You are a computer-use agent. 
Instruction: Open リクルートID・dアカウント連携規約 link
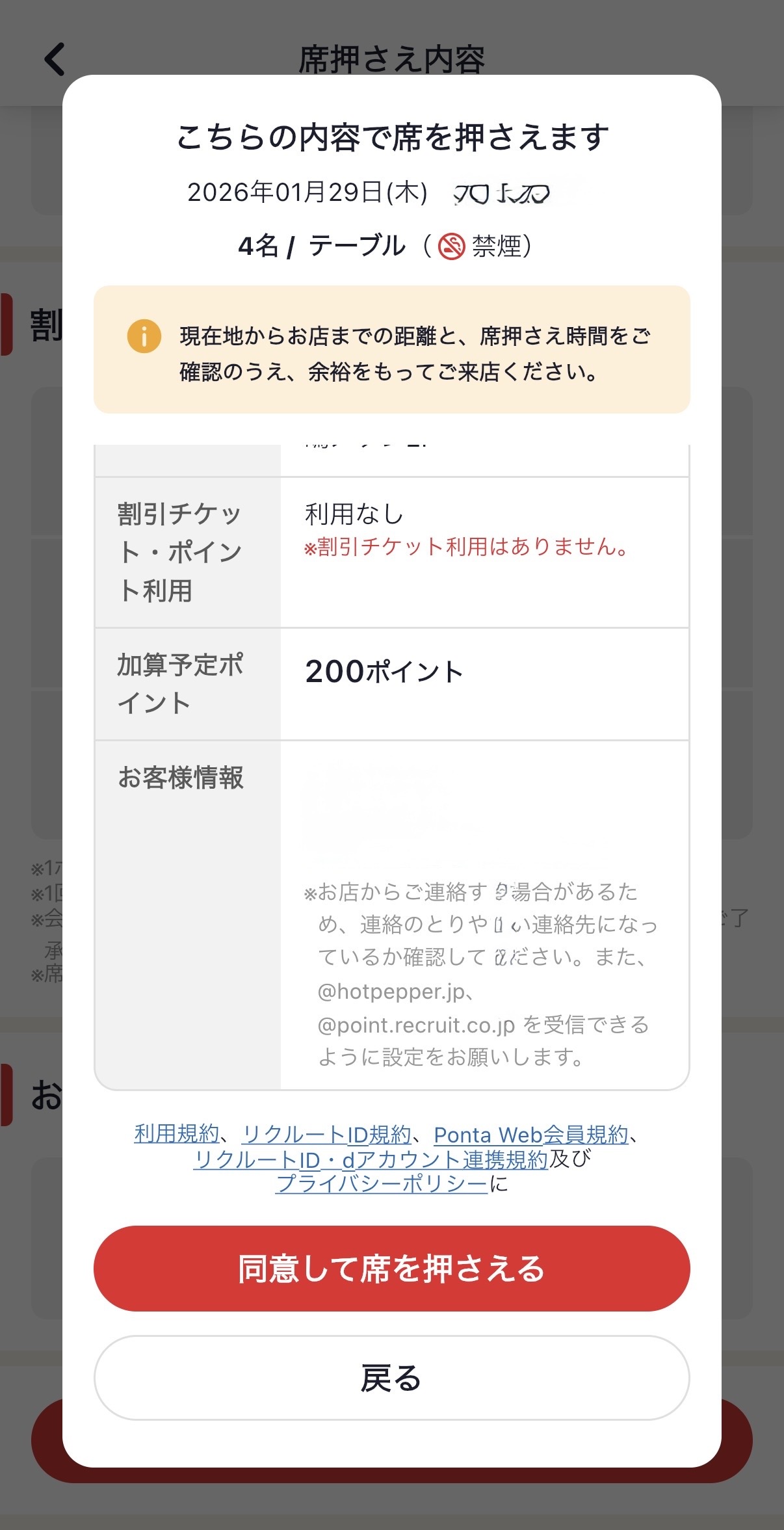(371, 1159)
